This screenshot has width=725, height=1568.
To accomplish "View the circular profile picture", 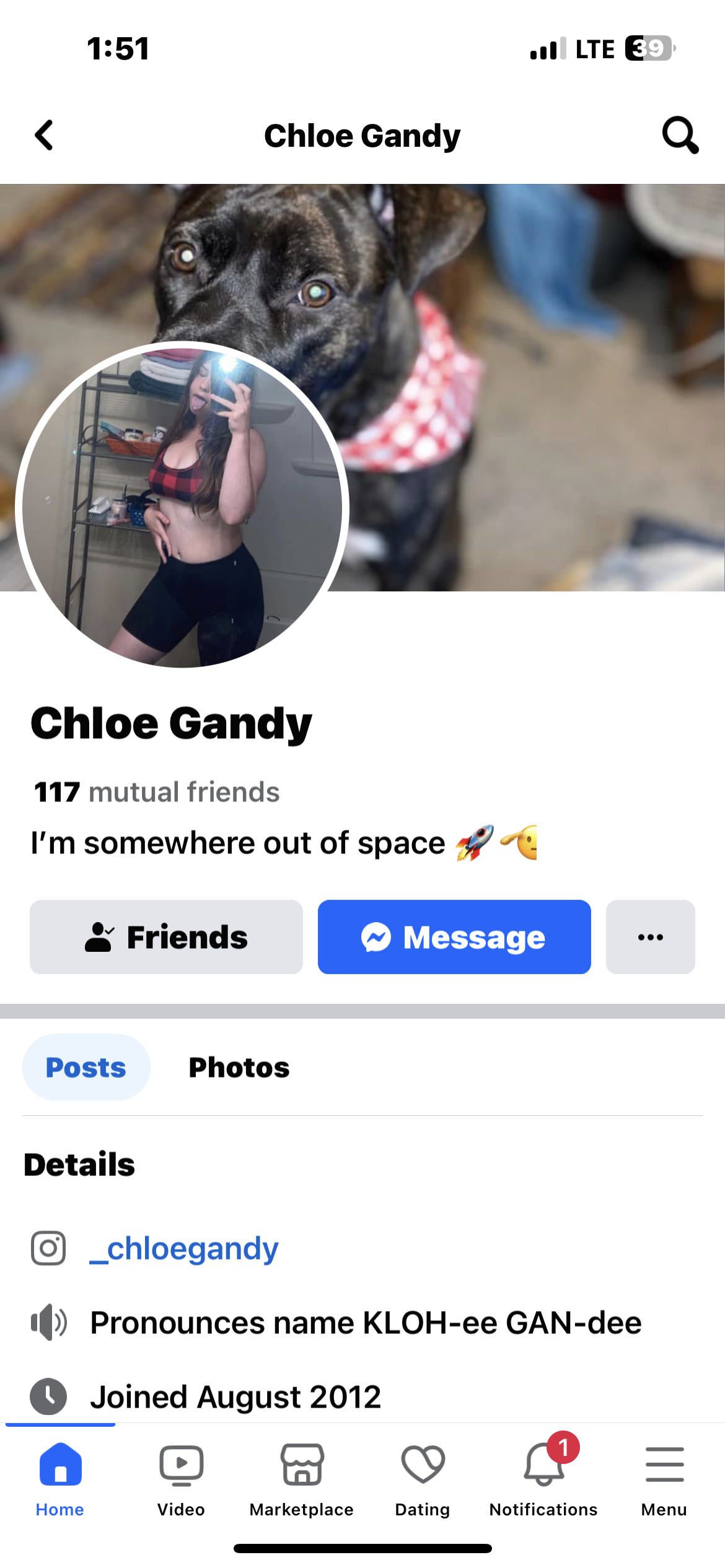I will (182, 508).
